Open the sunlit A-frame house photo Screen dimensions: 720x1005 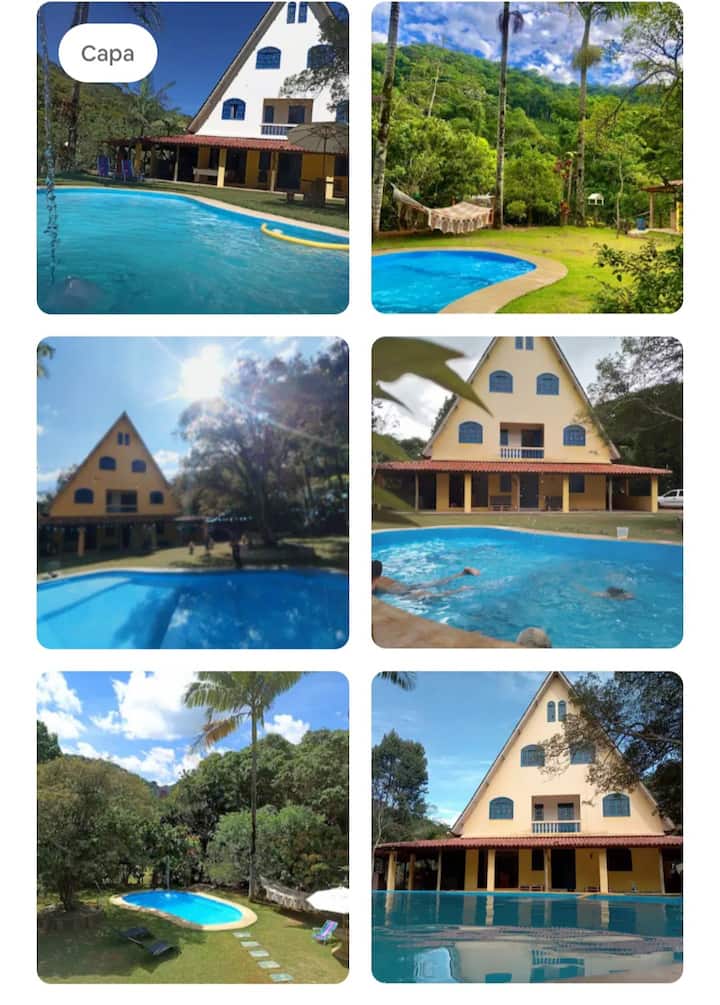click(193, 492)
